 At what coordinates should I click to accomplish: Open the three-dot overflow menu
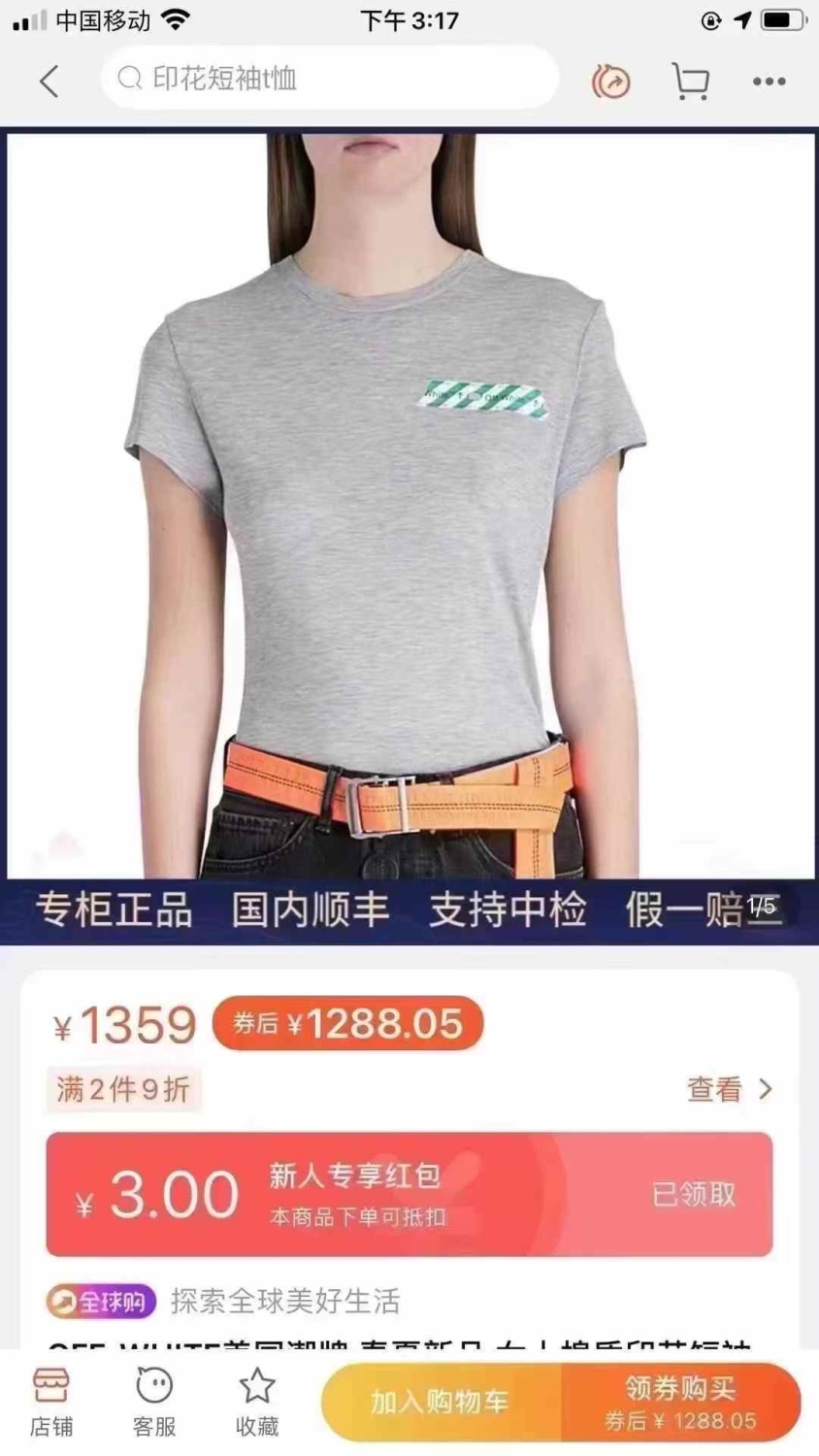(769, 82)
